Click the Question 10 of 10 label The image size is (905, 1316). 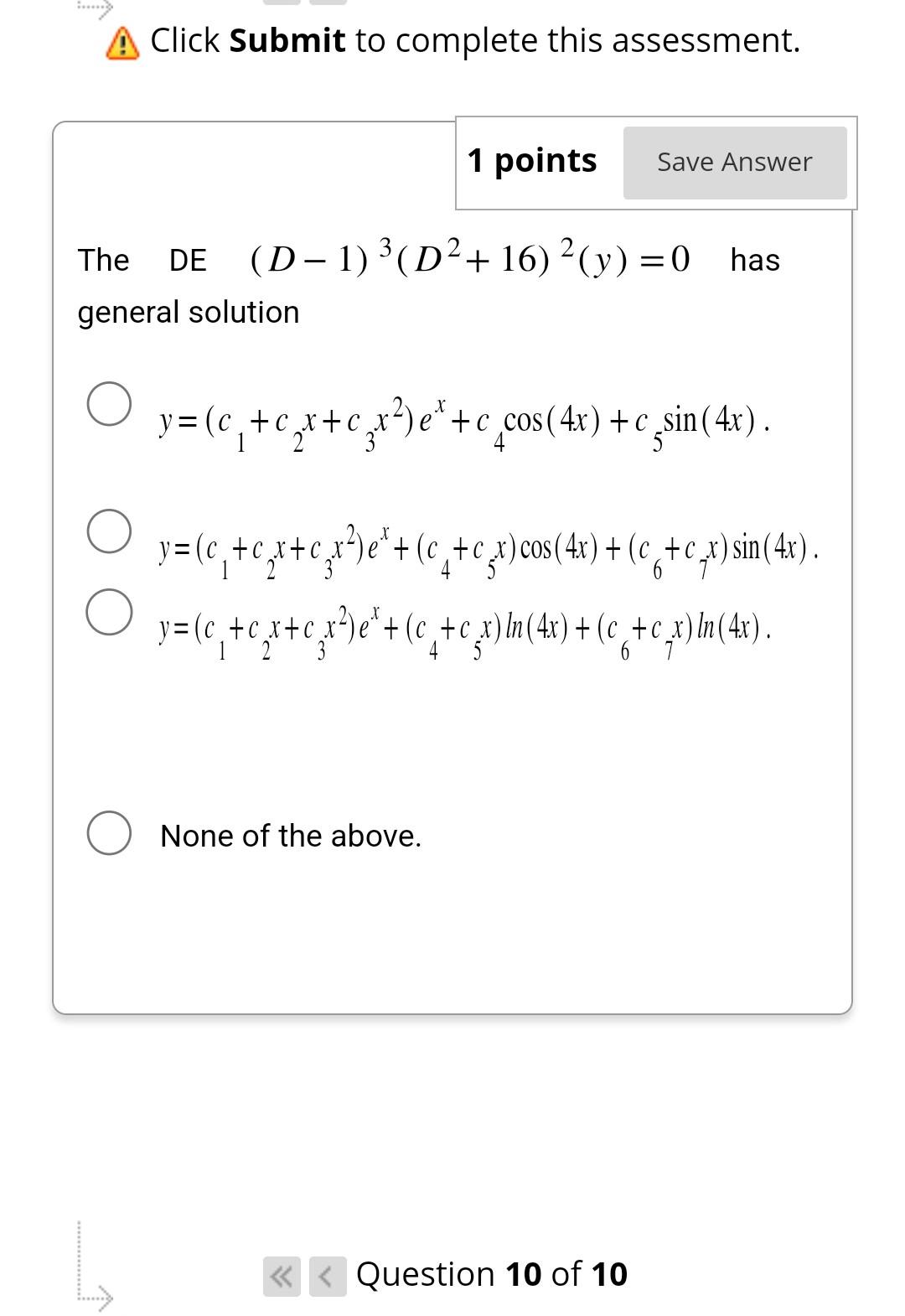[x=490, y=1273]
